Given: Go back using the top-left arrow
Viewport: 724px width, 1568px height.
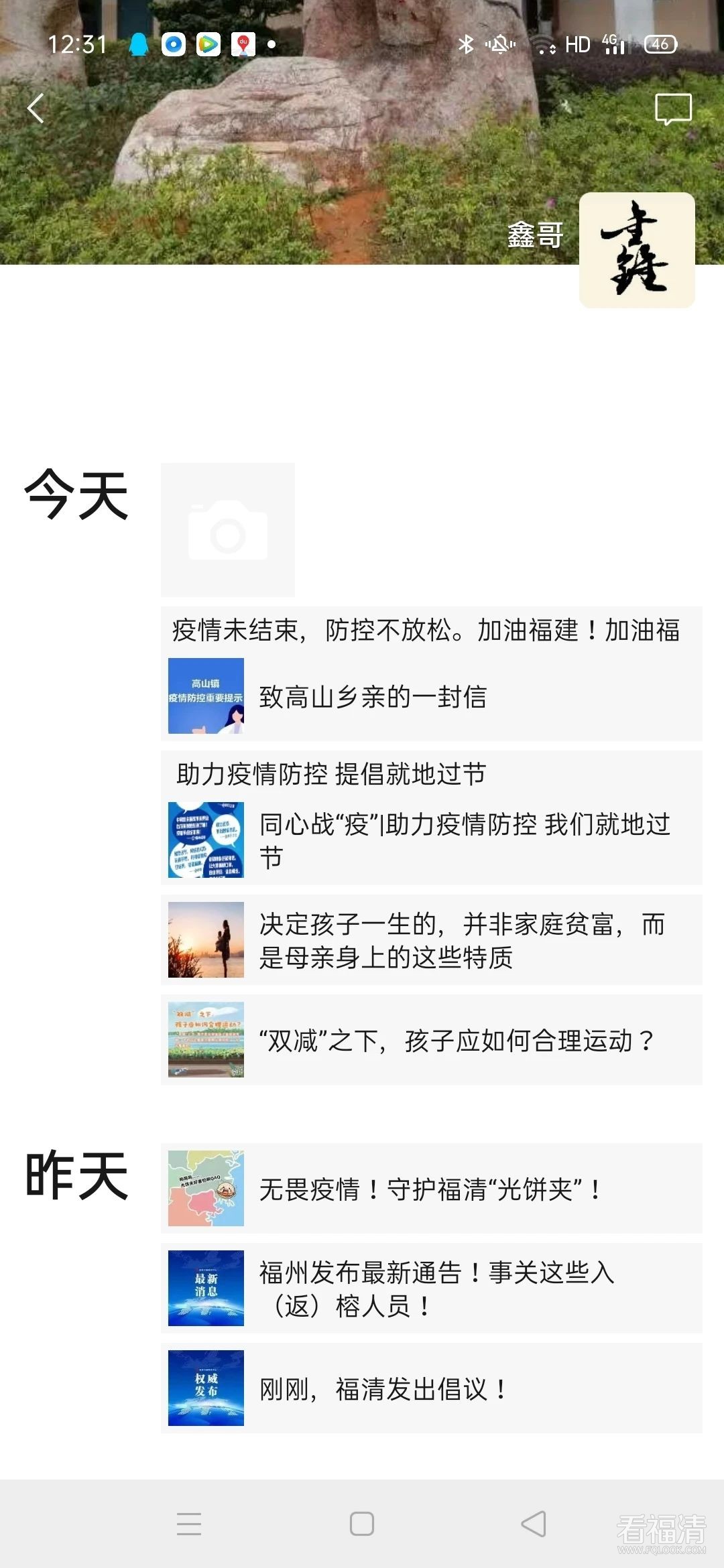Looking at the screenshot, I should (x=36, y=109).
